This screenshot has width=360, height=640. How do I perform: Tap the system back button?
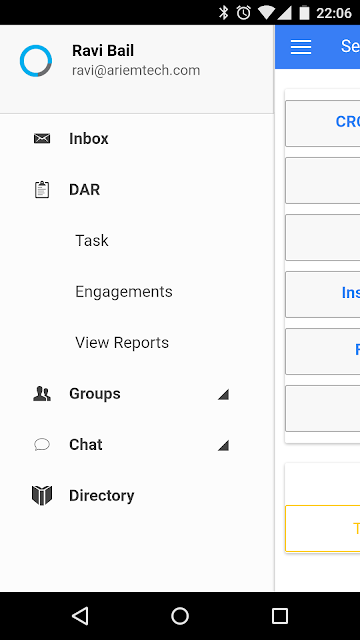[x=80, y=616]
